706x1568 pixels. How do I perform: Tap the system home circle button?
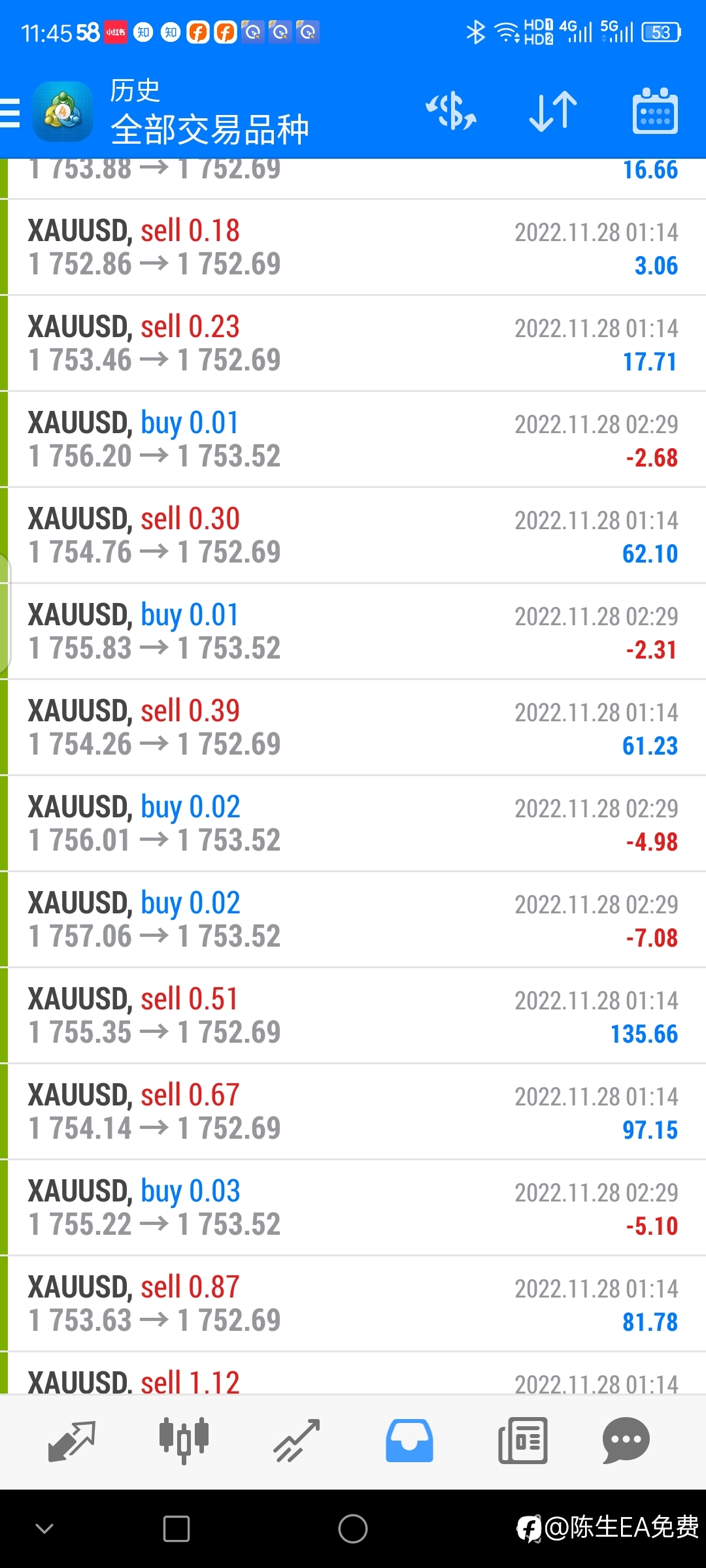[353, 1529]
